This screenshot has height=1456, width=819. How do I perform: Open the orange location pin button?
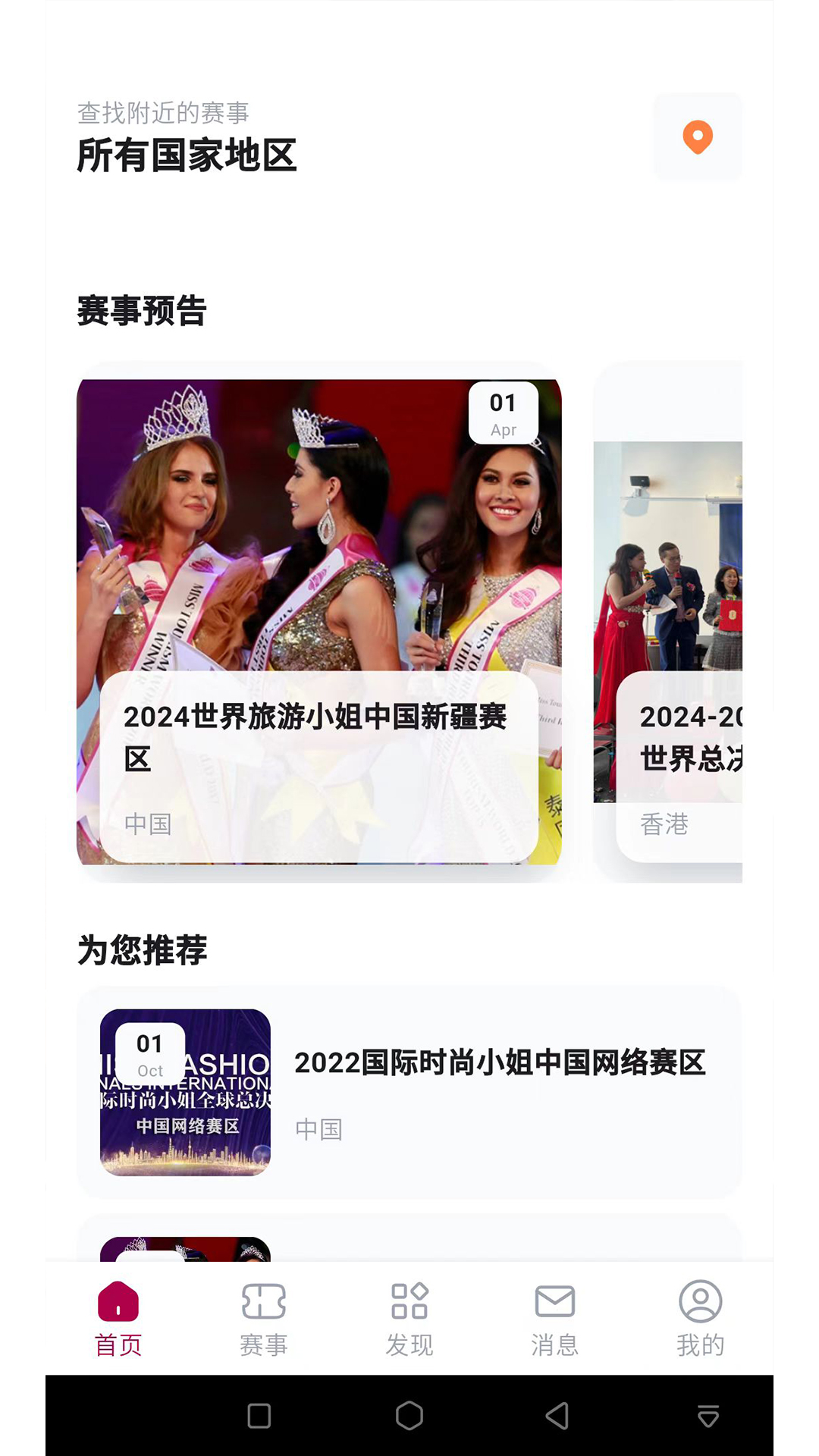pos(698,137)
